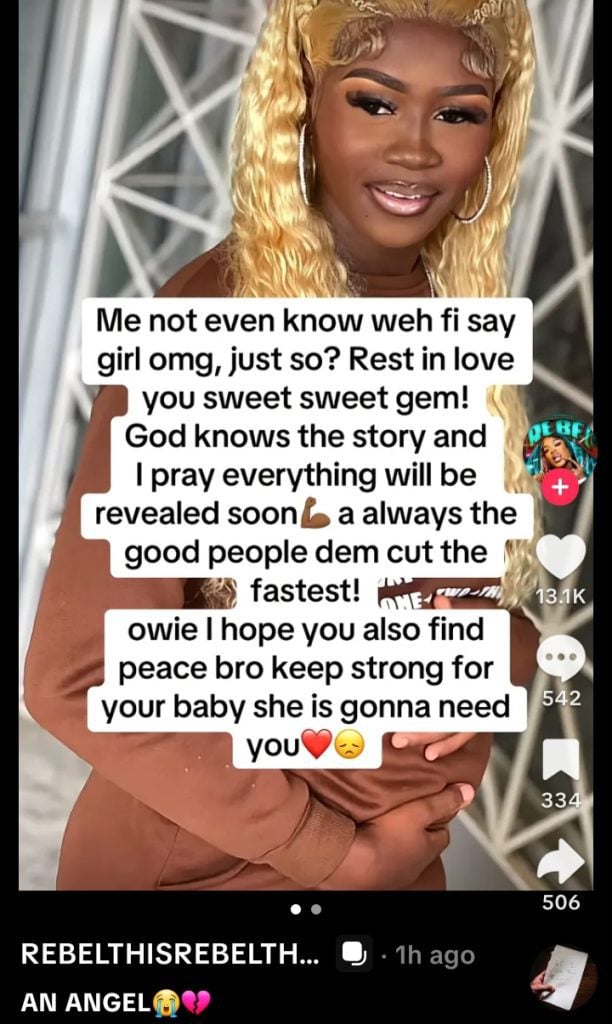Screen dimensions: 612x1024
Task: Open the comments on this post
Action: click(561, 658)
